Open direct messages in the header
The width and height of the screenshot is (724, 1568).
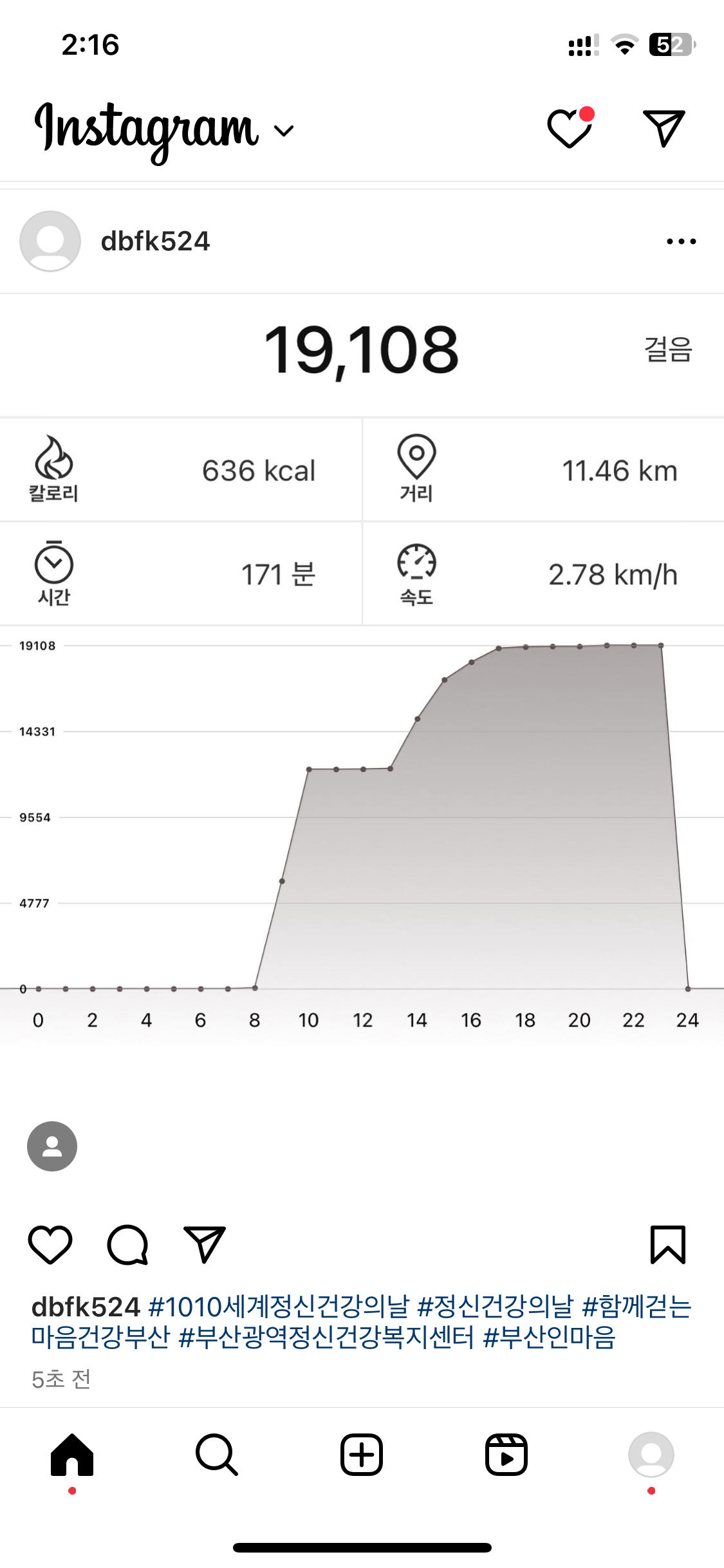[x=664, y=127]
